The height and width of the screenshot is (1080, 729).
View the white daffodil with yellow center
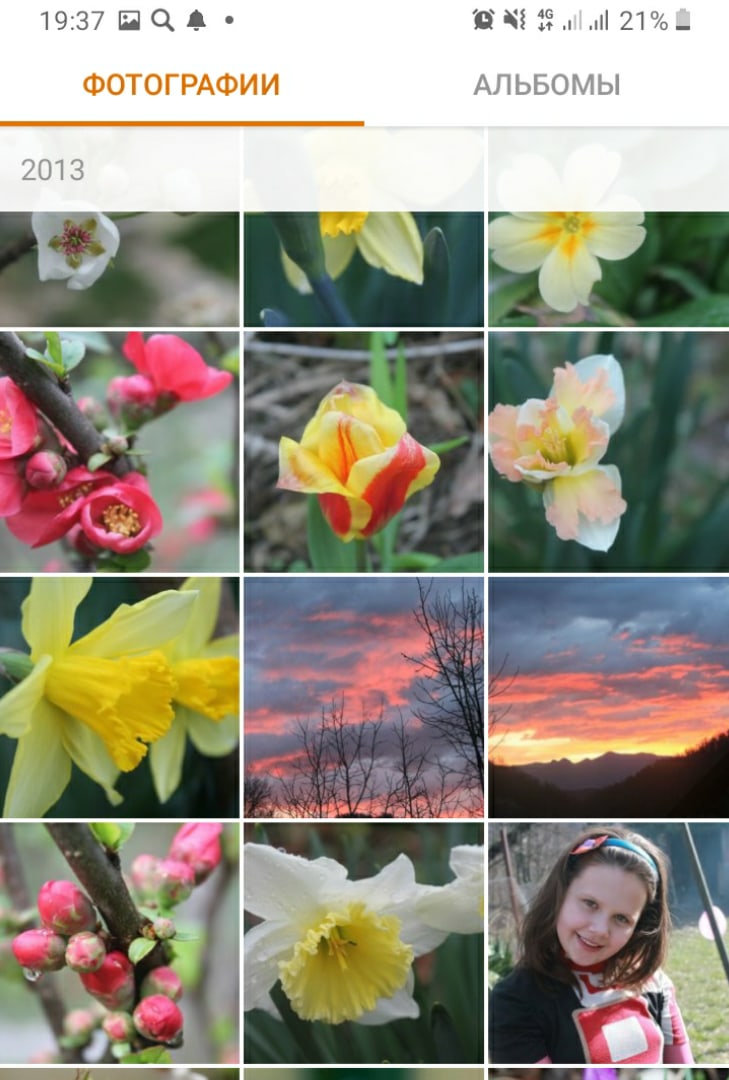click(363, 942)
